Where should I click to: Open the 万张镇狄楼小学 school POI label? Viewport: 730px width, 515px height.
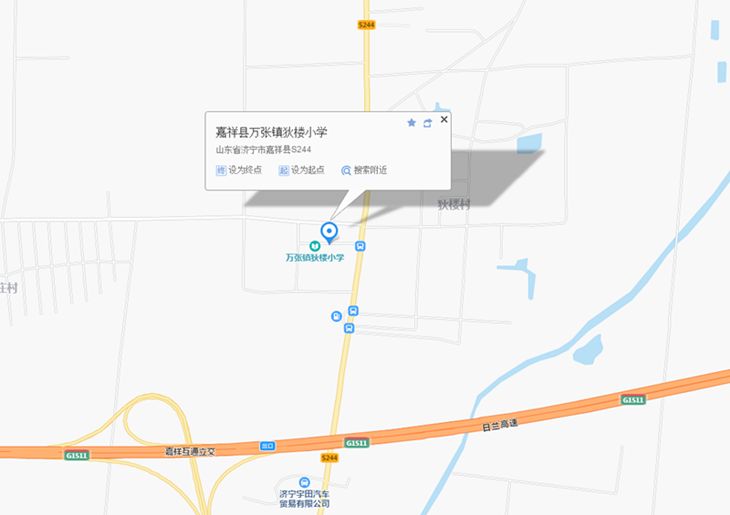click(314, 256)
